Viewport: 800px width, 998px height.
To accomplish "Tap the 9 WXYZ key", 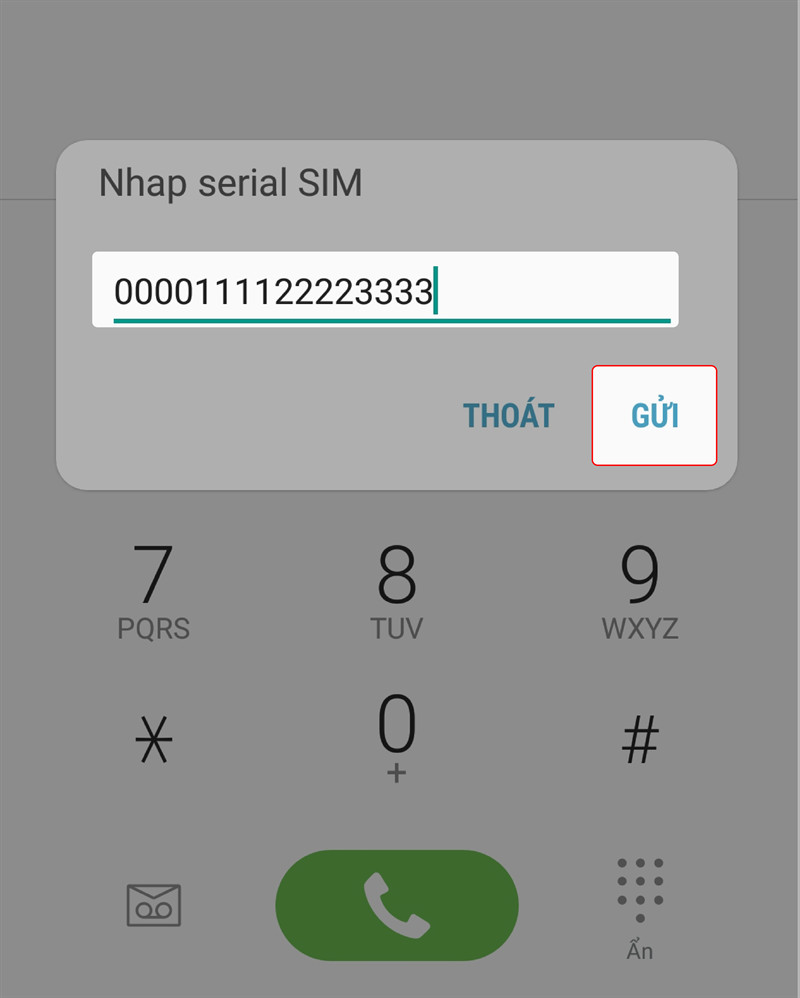I will coord(640,592).
